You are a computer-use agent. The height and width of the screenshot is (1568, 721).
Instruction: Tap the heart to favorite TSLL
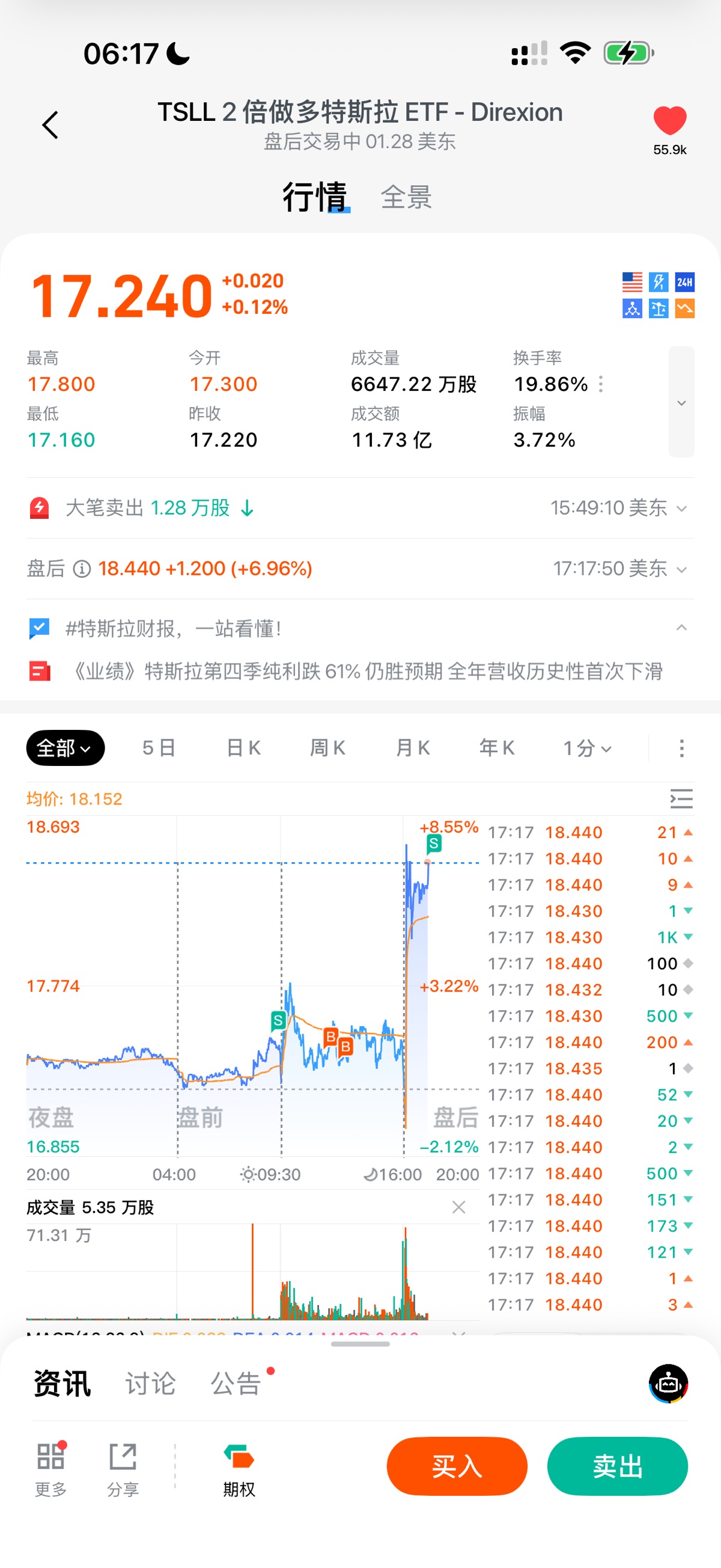coord(669,120)
